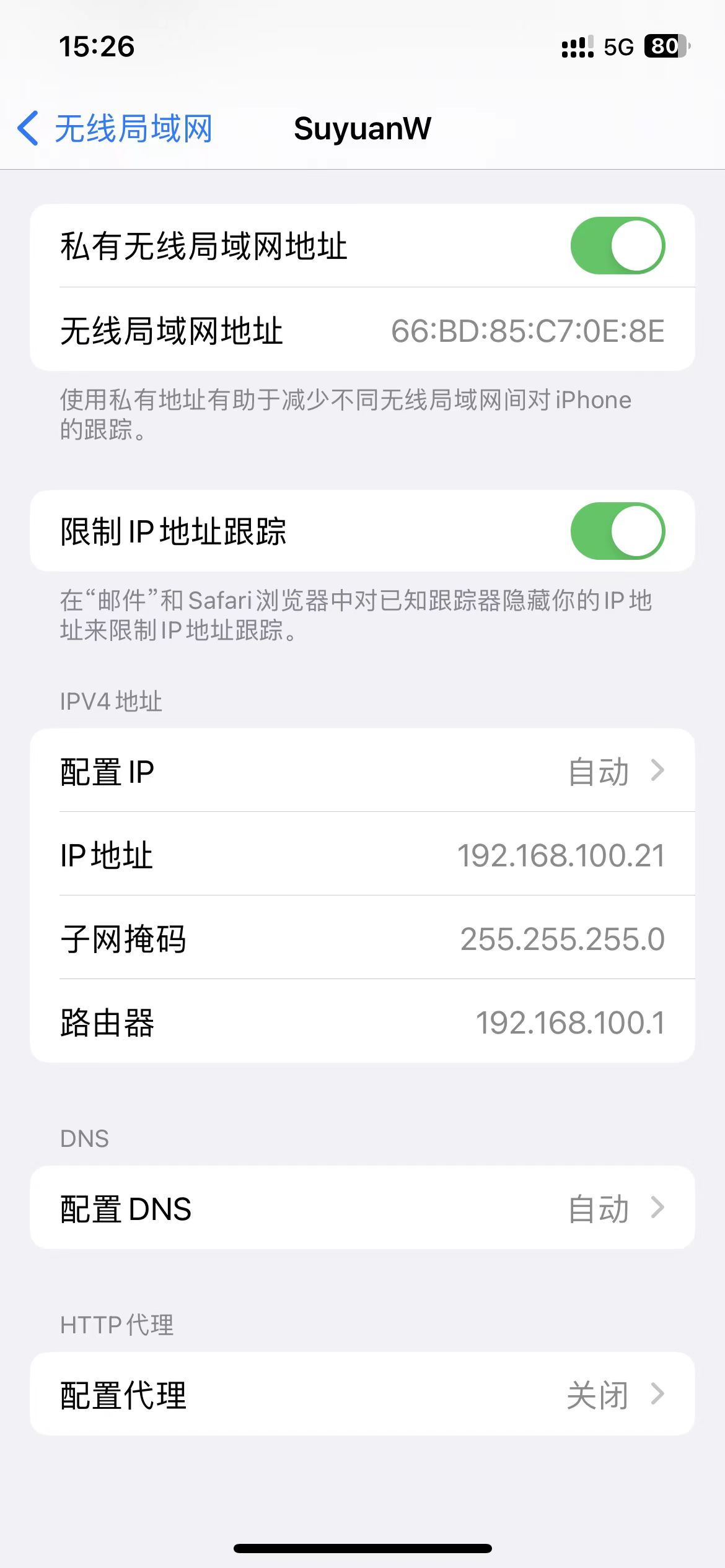The image size is (725, 1568).
Task: Toggle off 私有无线局域网地址 switch
Action: 617,246
